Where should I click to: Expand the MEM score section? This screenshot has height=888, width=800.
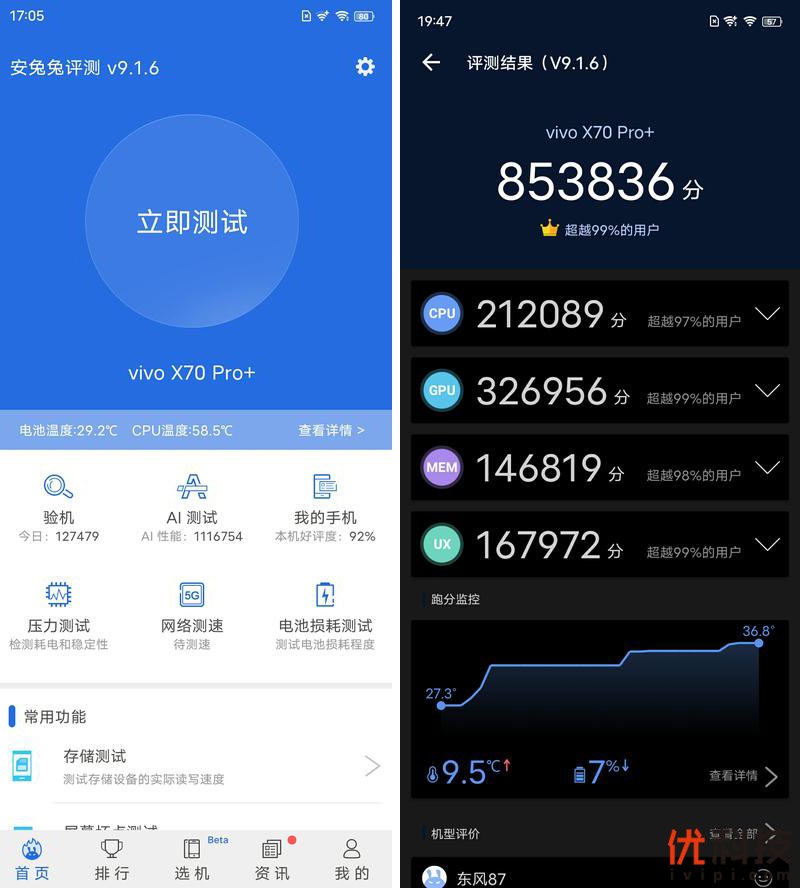tap(767, 468)
